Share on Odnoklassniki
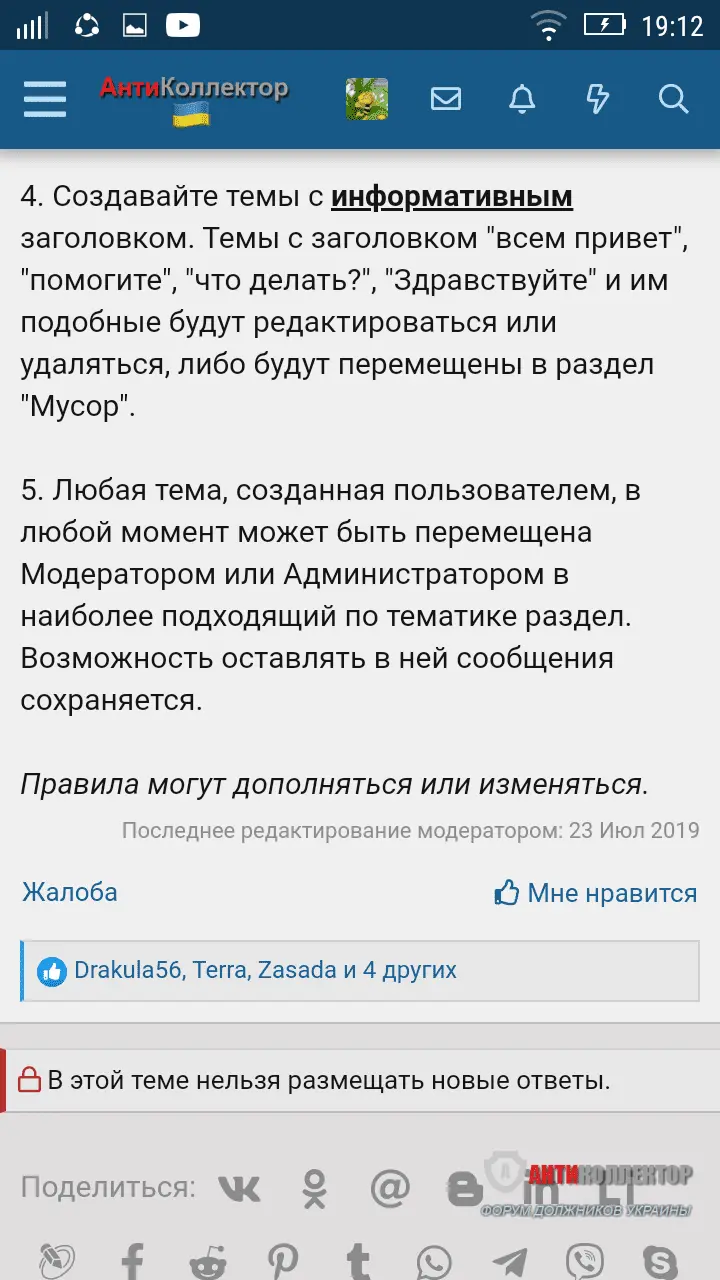This screenshot has width=720, height=1280. click(315, 1189)
